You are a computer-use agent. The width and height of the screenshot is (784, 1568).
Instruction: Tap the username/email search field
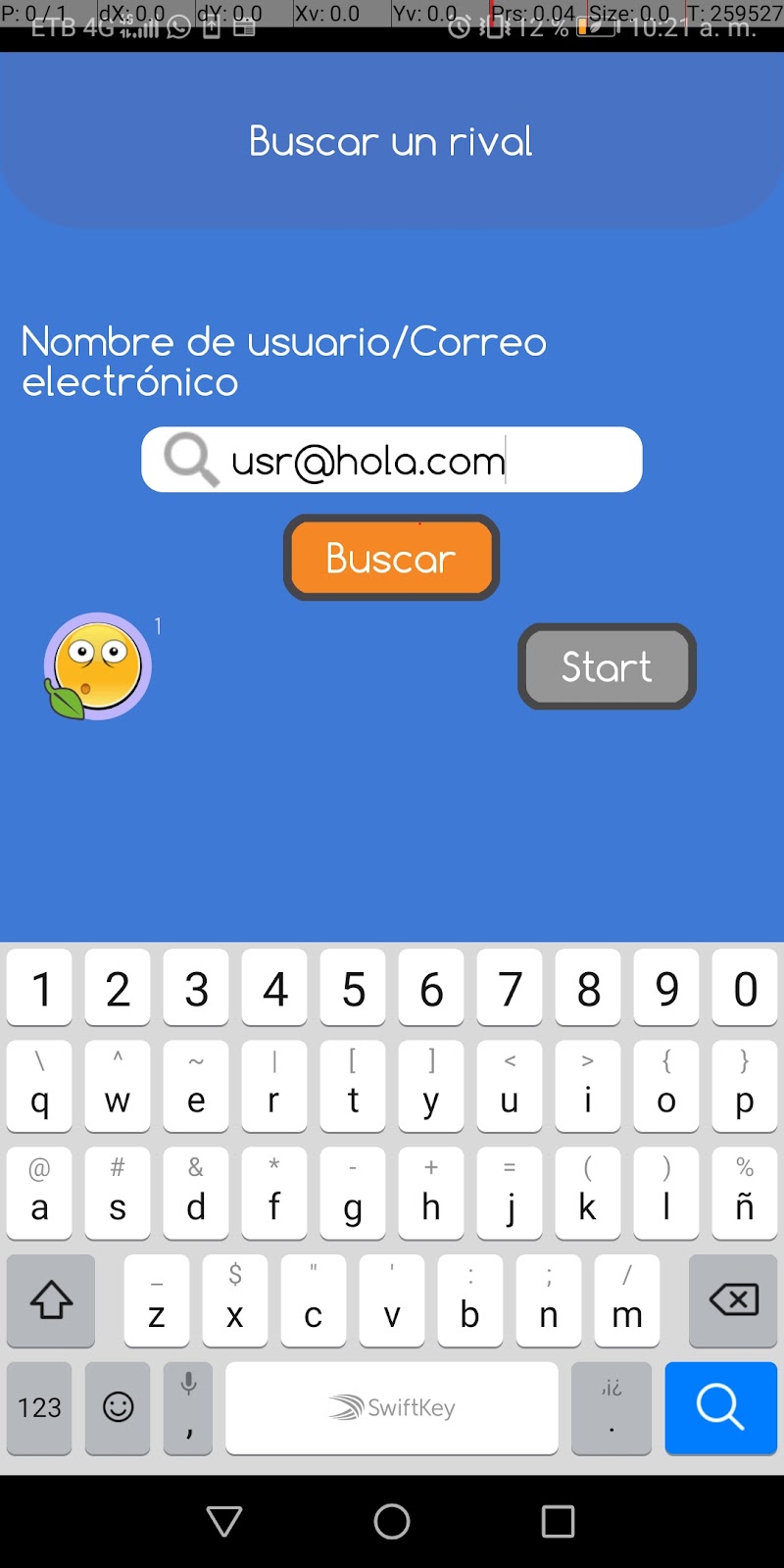tap(392, 460)
